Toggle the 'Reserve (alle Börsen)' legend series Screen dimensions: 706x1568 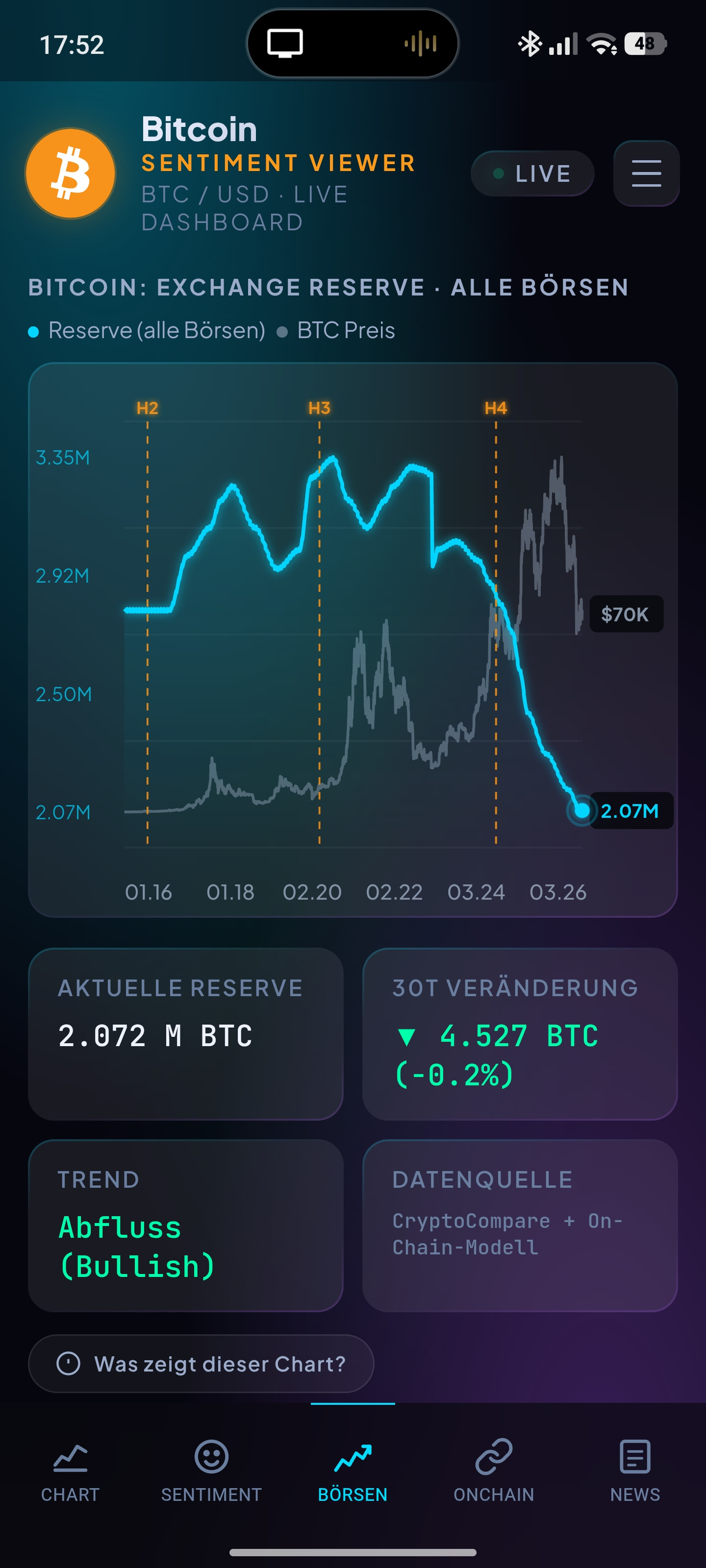pyautogui.click(x=147, y=331)
